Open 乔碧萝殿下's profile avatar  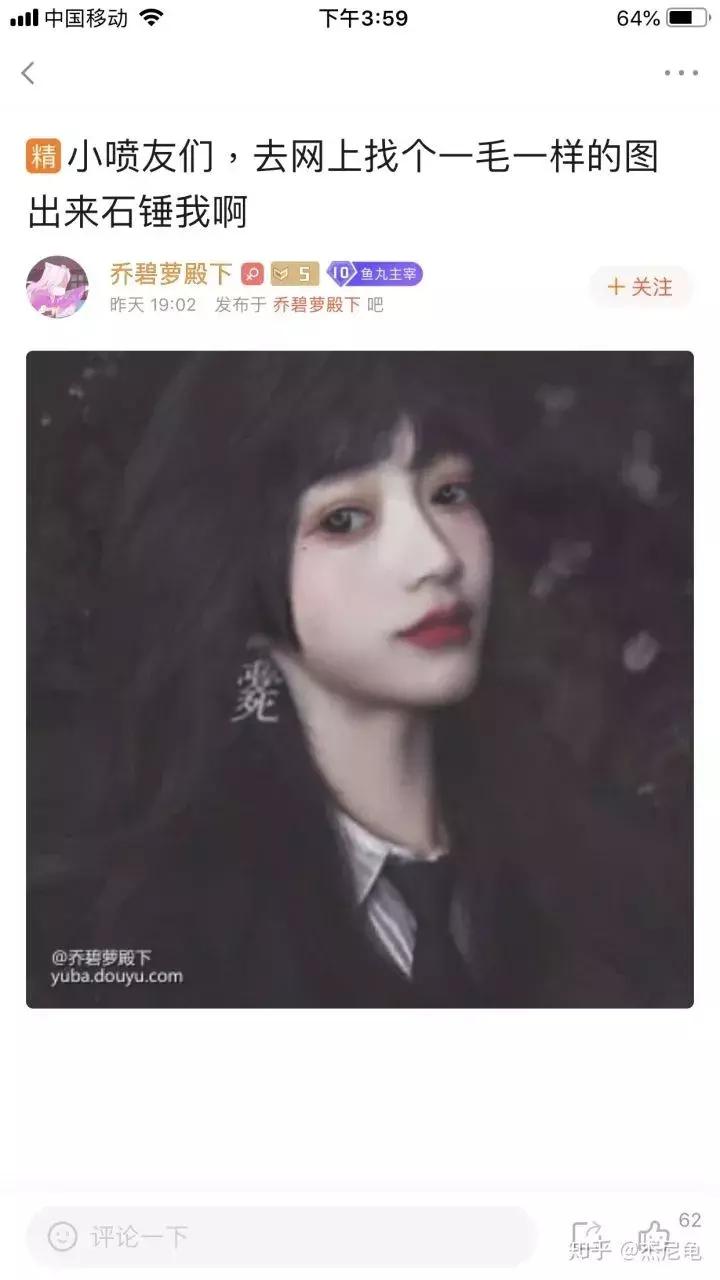tap(57, 287)
